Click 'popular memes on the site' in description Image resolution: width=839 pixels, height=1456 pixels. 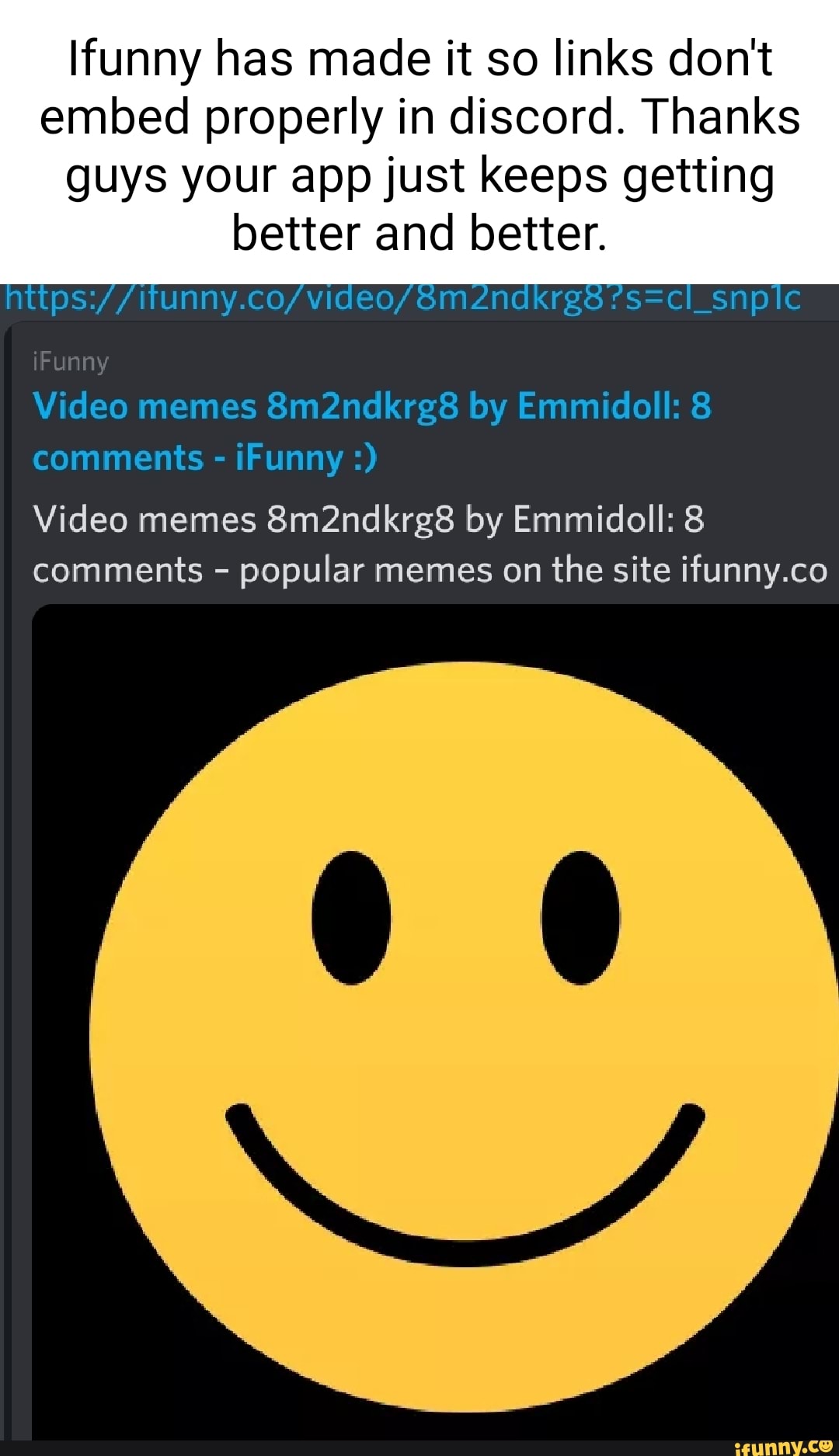(x=451, y=569)
